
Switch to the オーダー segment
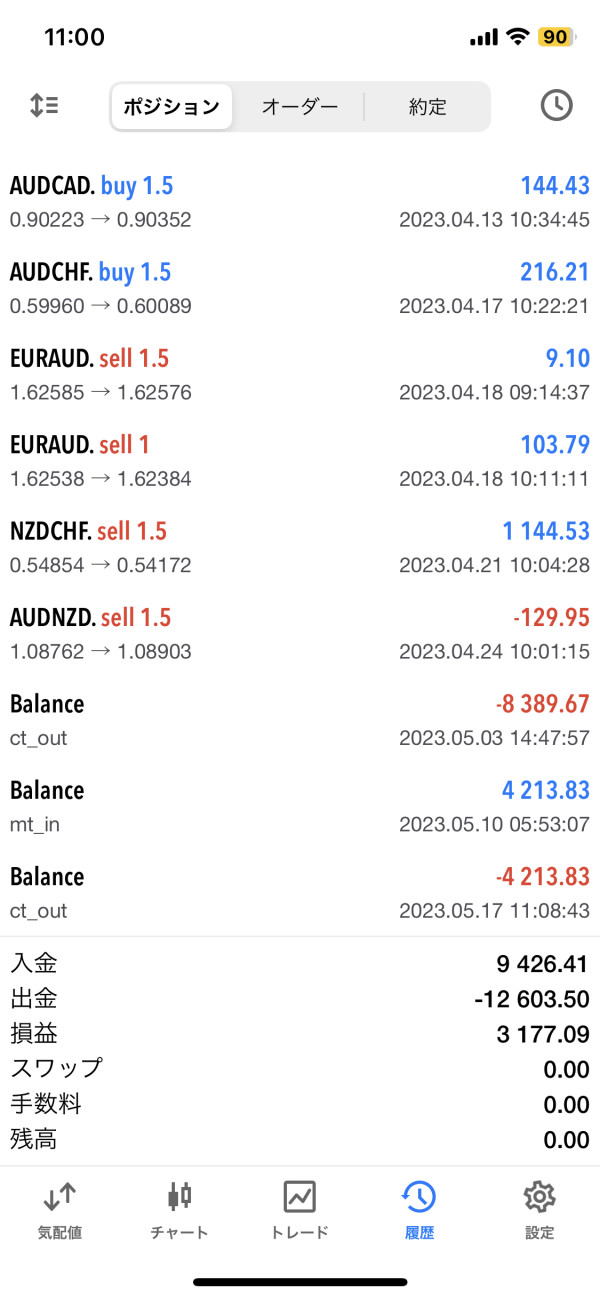click(299, 107)
